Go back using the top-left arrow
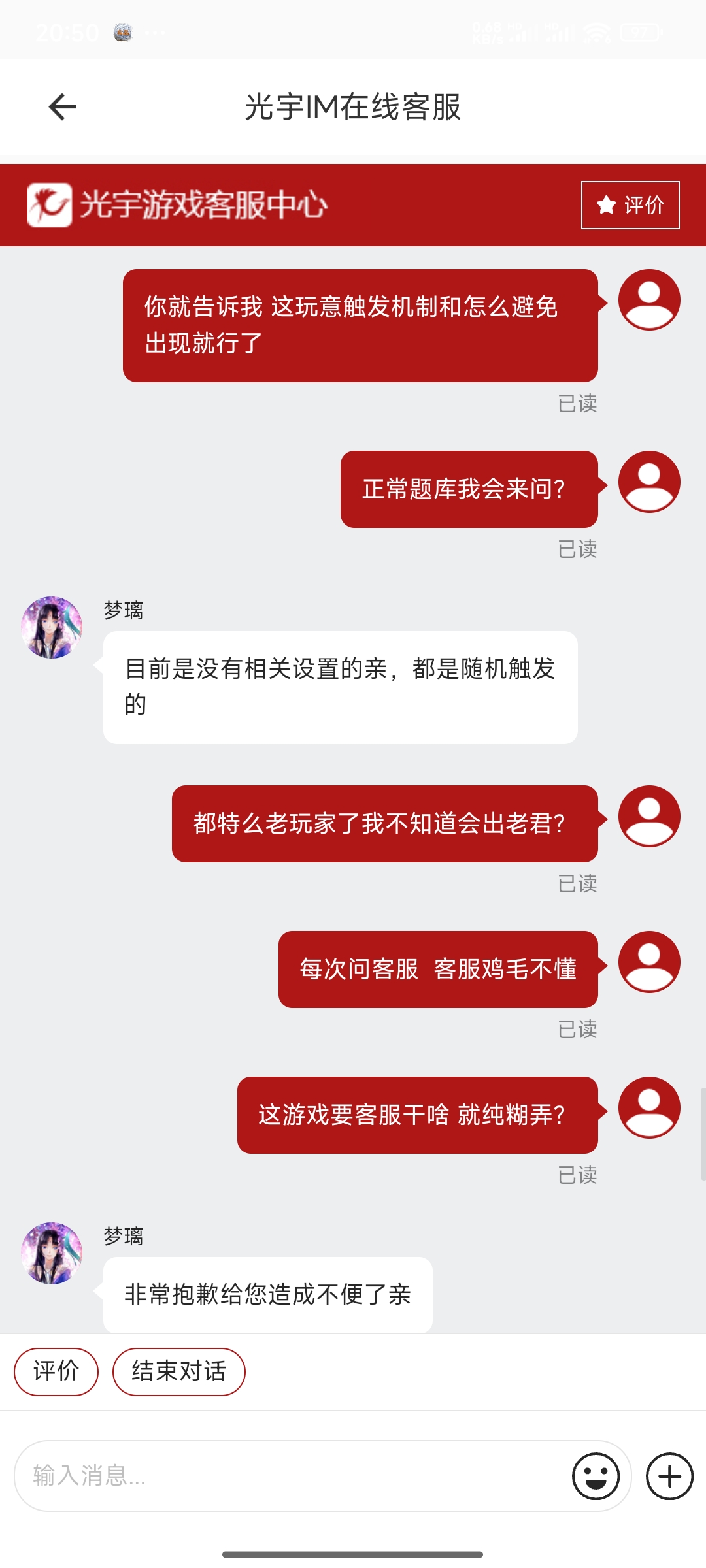 (63, 107)
